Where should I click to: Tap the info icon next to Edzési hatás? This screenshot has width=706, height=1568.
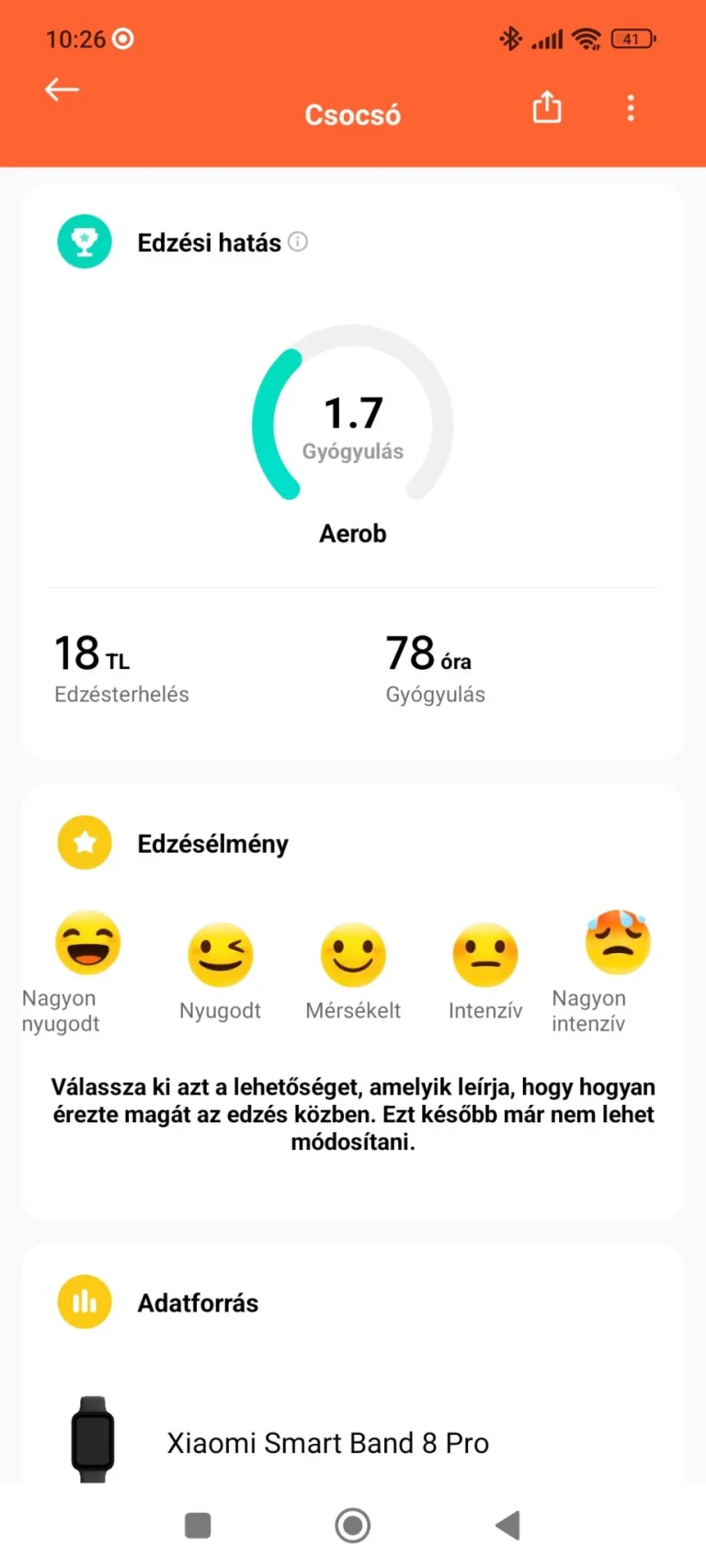tap(297, 242)
